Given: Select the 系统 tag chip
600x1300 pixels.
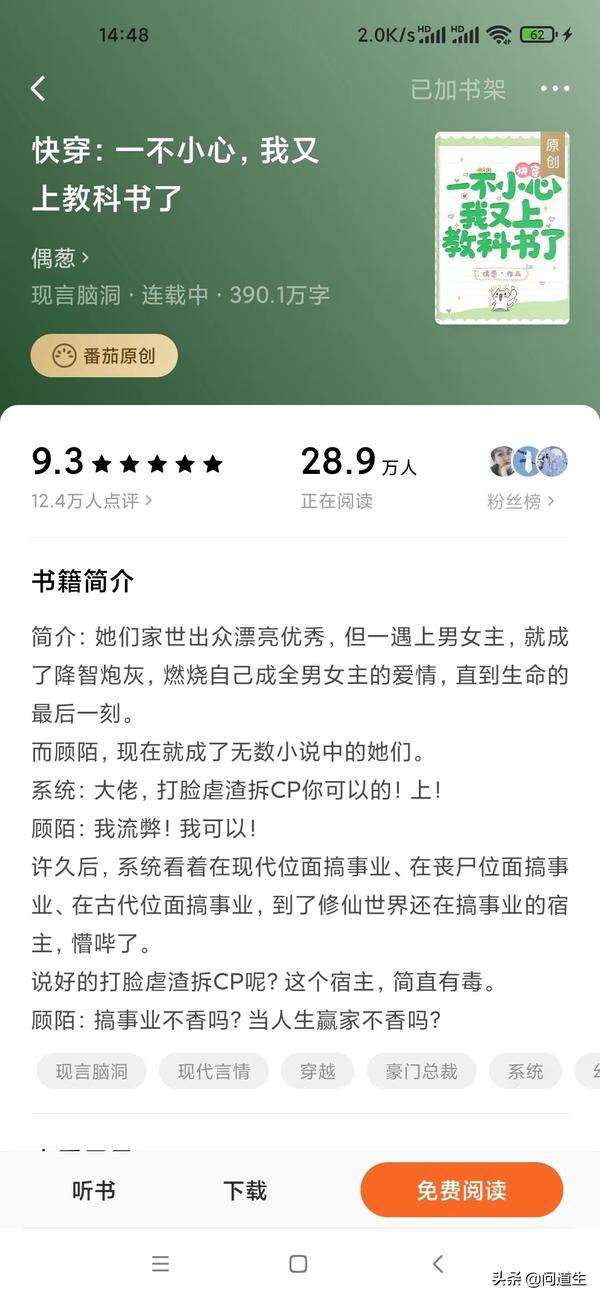Looking at the screenshot, I should [525, 1071].
